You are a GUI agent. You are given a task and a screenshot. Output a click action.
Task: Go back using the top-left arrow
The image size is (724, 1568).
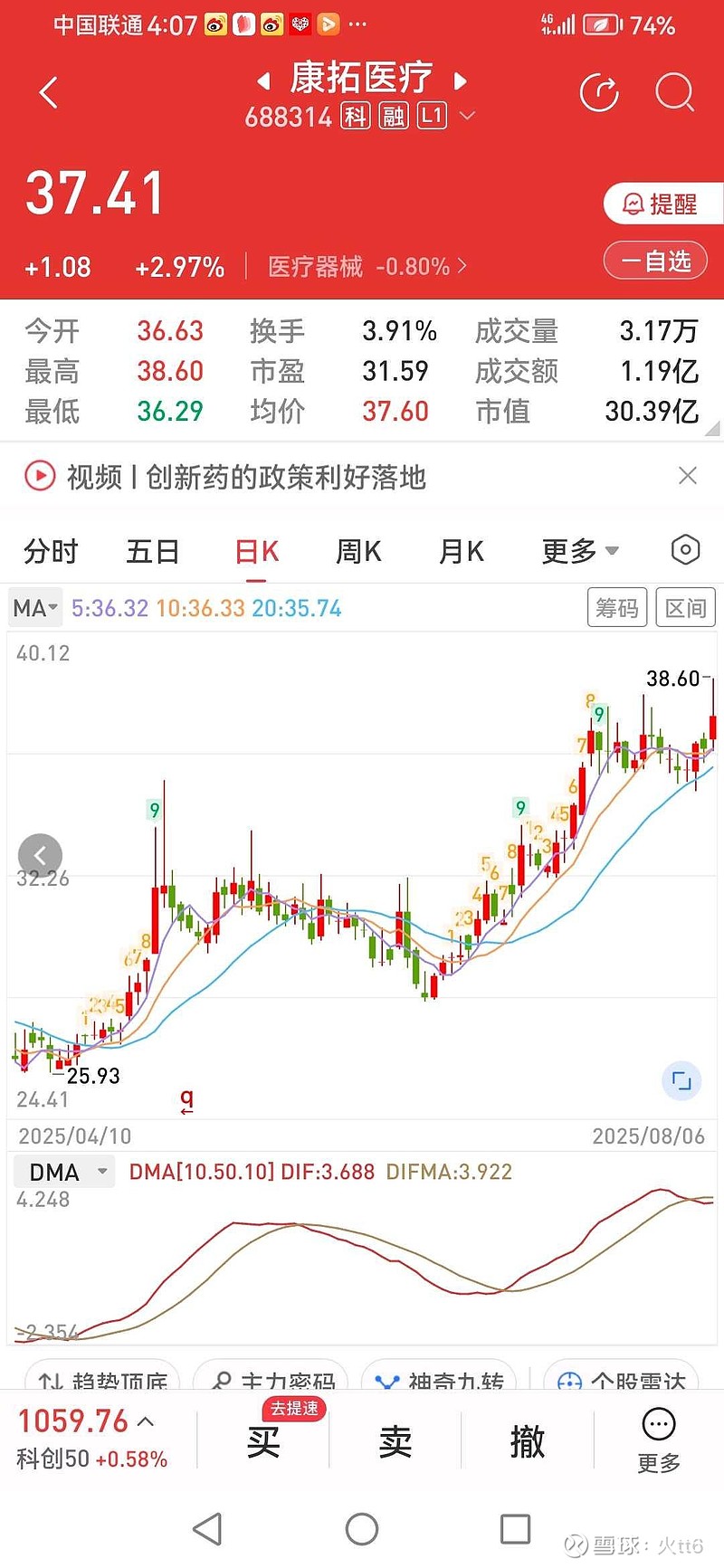pos(49,92)
